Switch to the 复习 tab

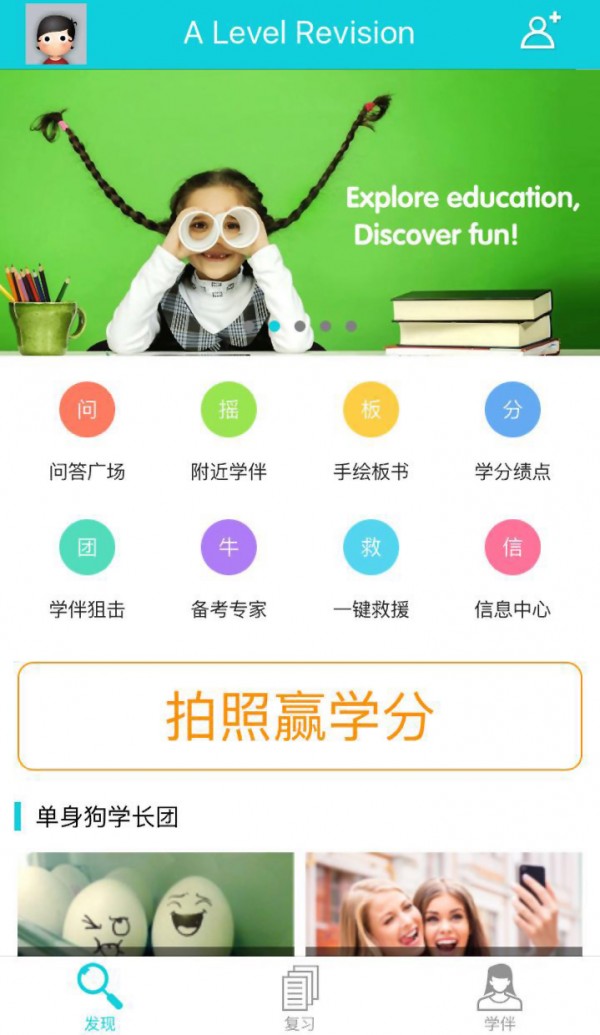click(x=300, y=996)
